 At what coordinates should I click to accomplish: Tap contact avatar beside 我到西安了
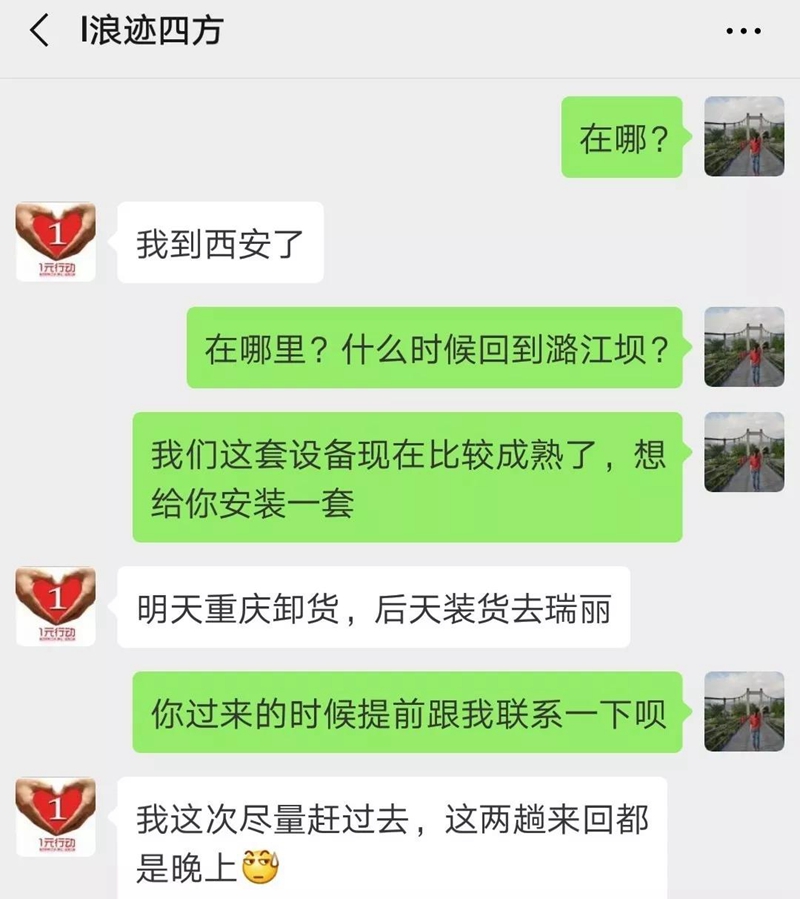[x=56, y=242]
